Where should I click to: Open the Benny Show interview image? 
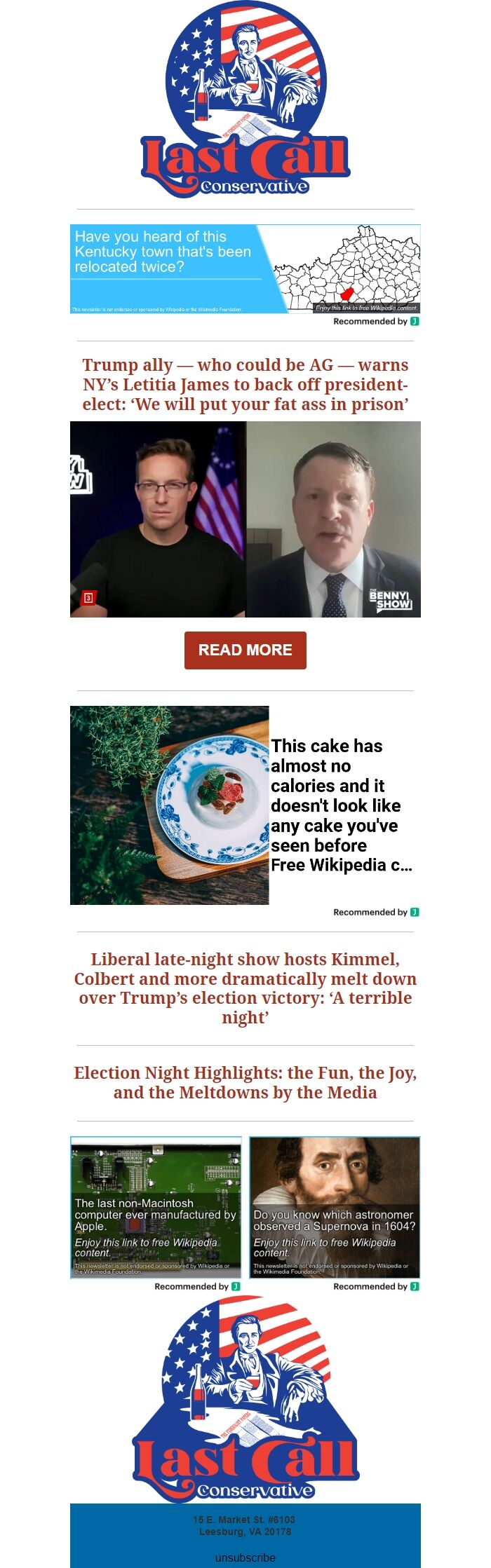click(245, 519)
